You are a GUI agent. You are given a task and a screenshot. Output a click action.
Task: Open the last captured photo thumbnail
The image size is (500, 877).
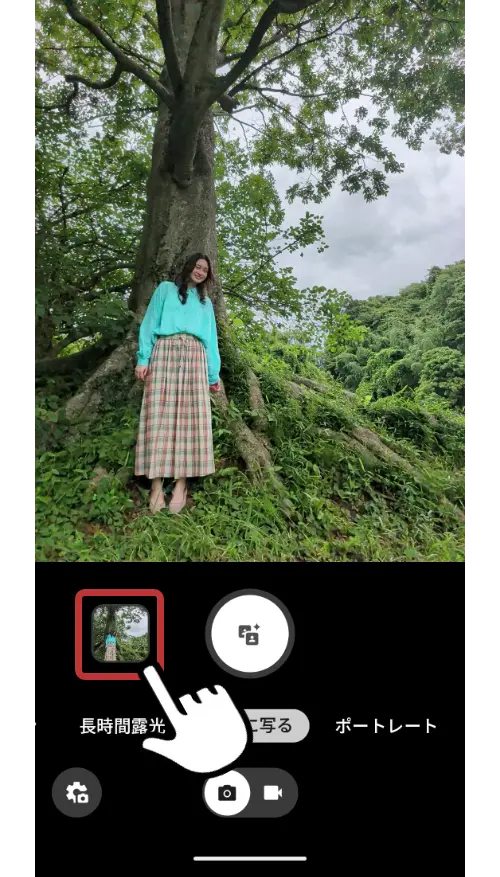click(x=120, y=633)
